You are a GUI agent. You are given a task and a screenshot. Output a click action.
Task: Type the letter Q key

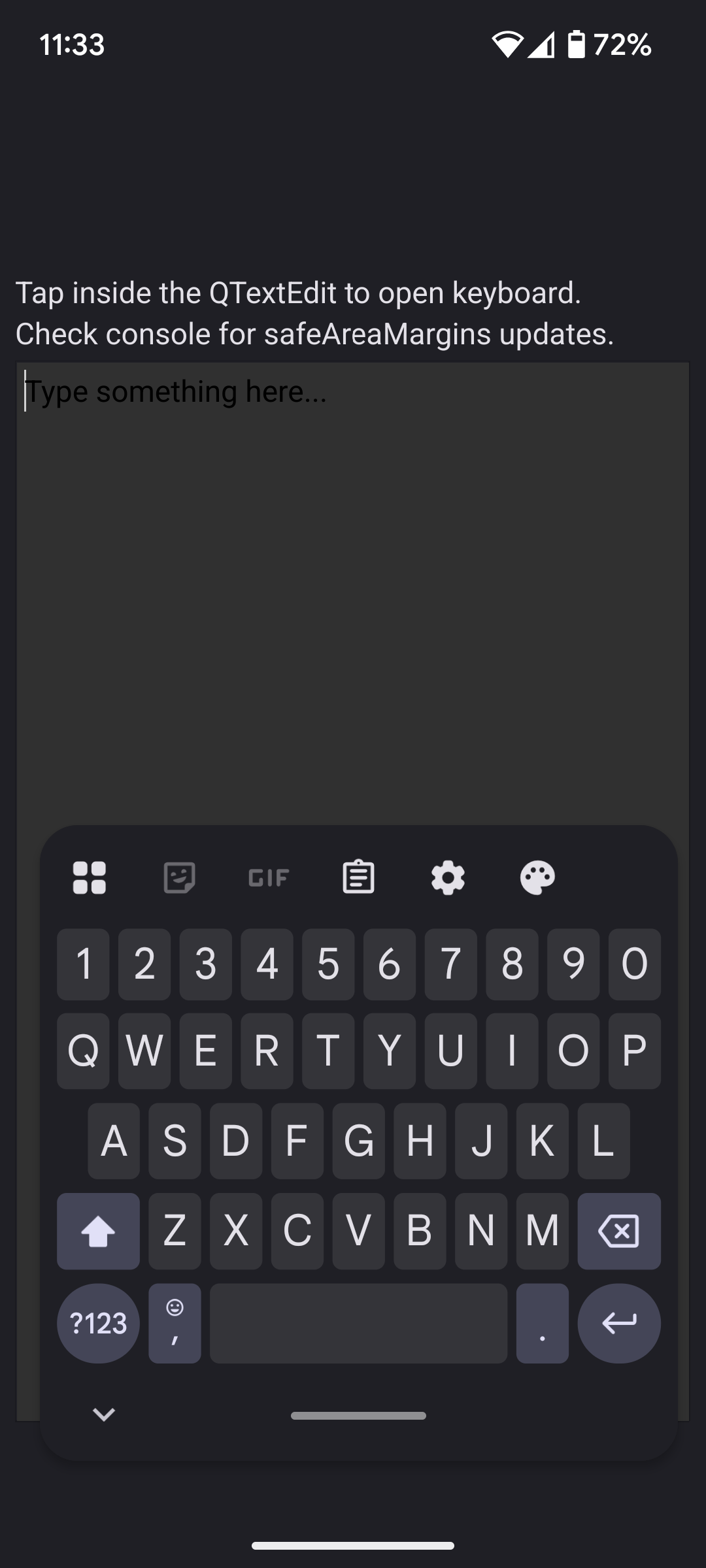click(83, 1051)
